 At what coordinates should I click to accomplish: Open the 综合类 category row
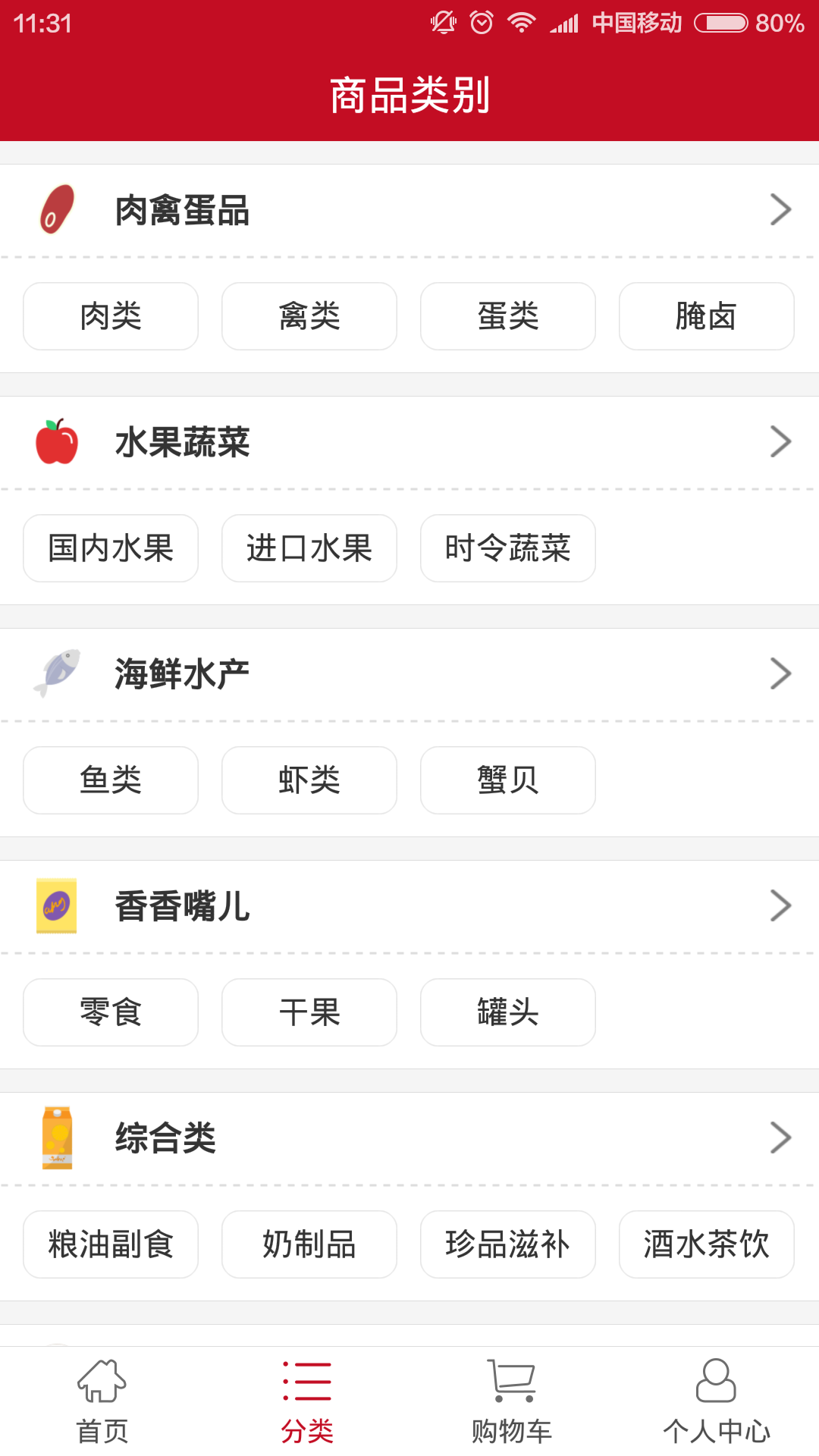click(409, 1138)
